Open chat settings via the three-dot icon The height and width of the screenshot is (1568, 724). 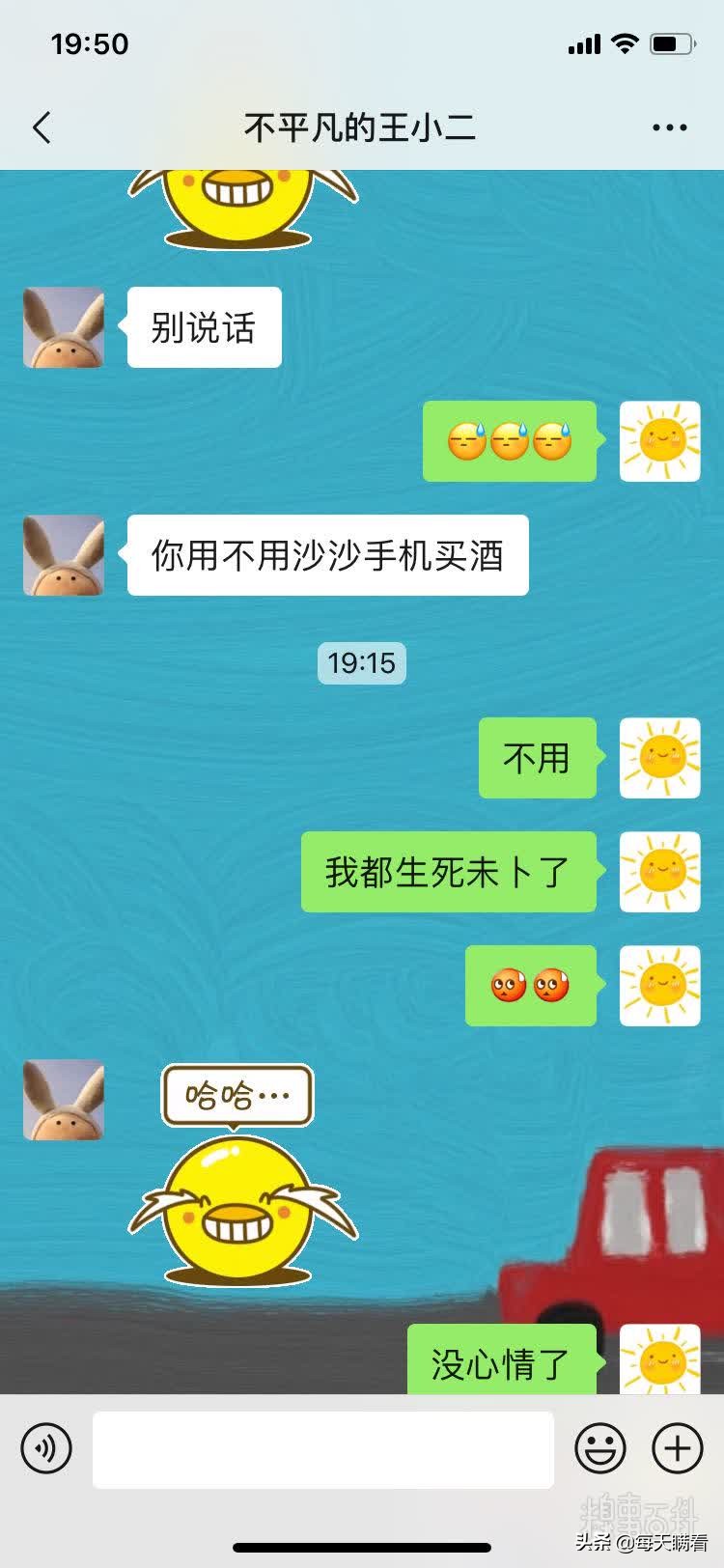pyautogui.click(x=669, y=126)
